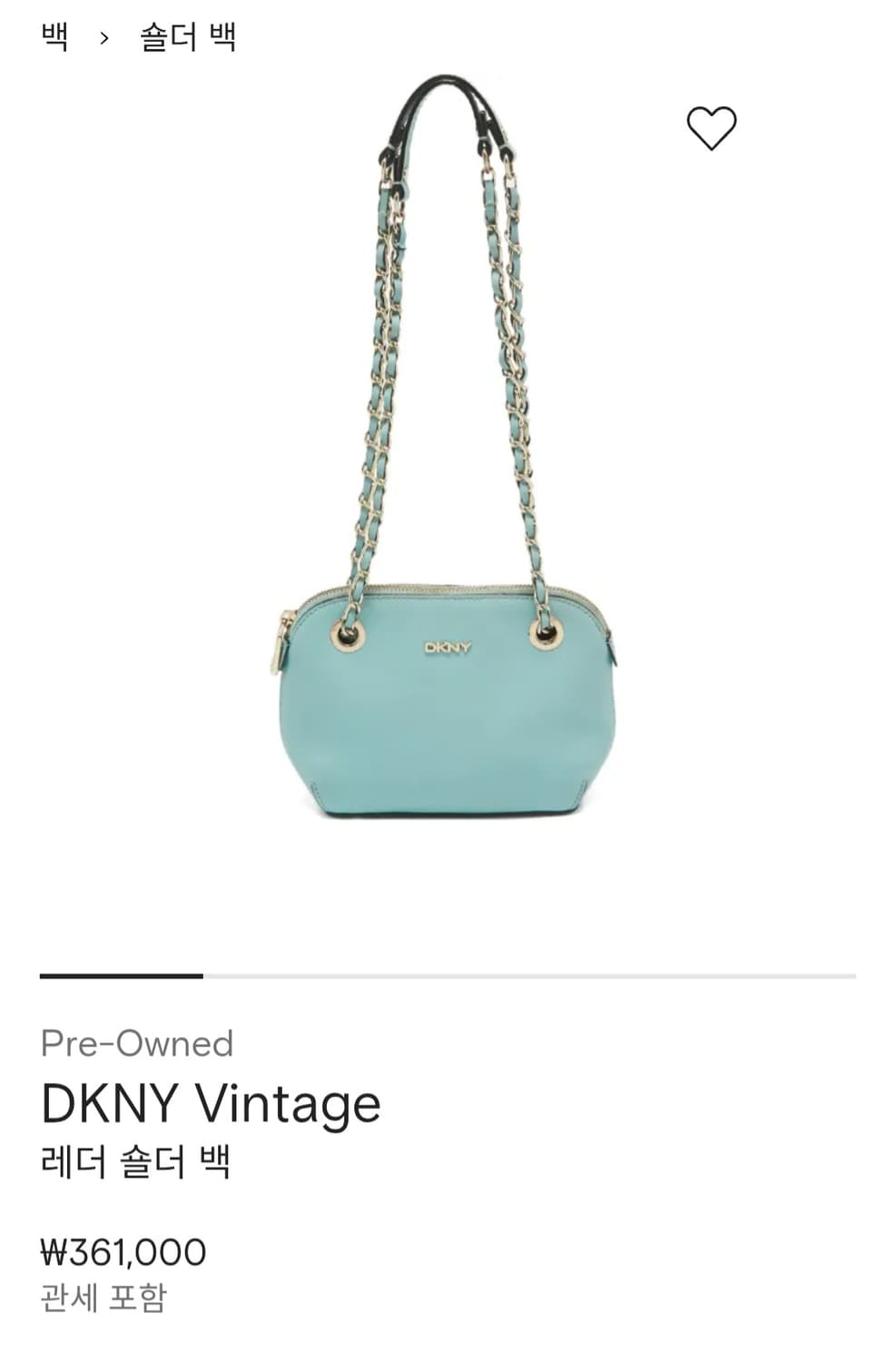Open the "백" breadcrumb link
The image size is (896, 1362).
(x=54, y=36)
